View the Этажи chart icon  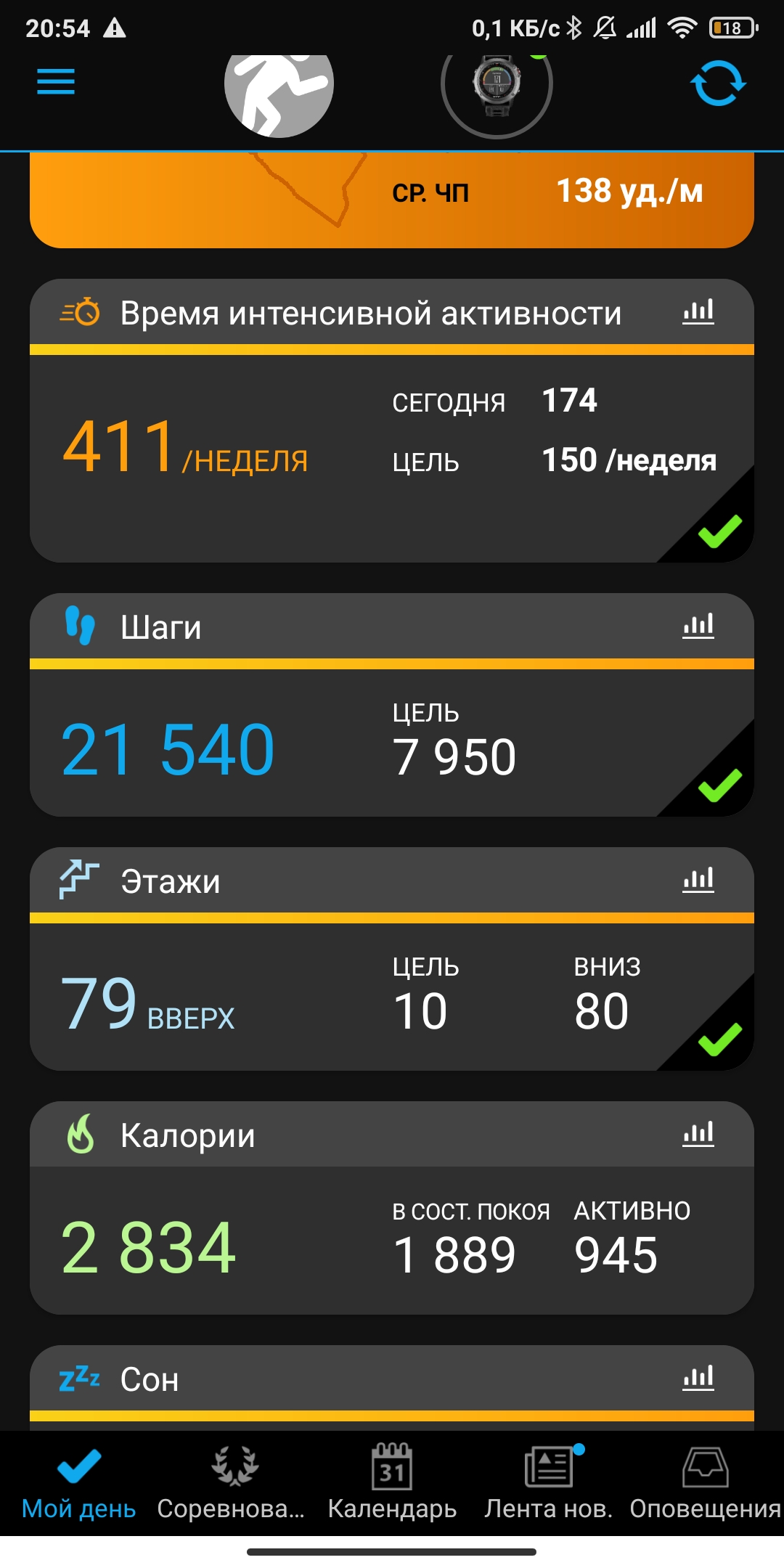(x=698, y=880)
